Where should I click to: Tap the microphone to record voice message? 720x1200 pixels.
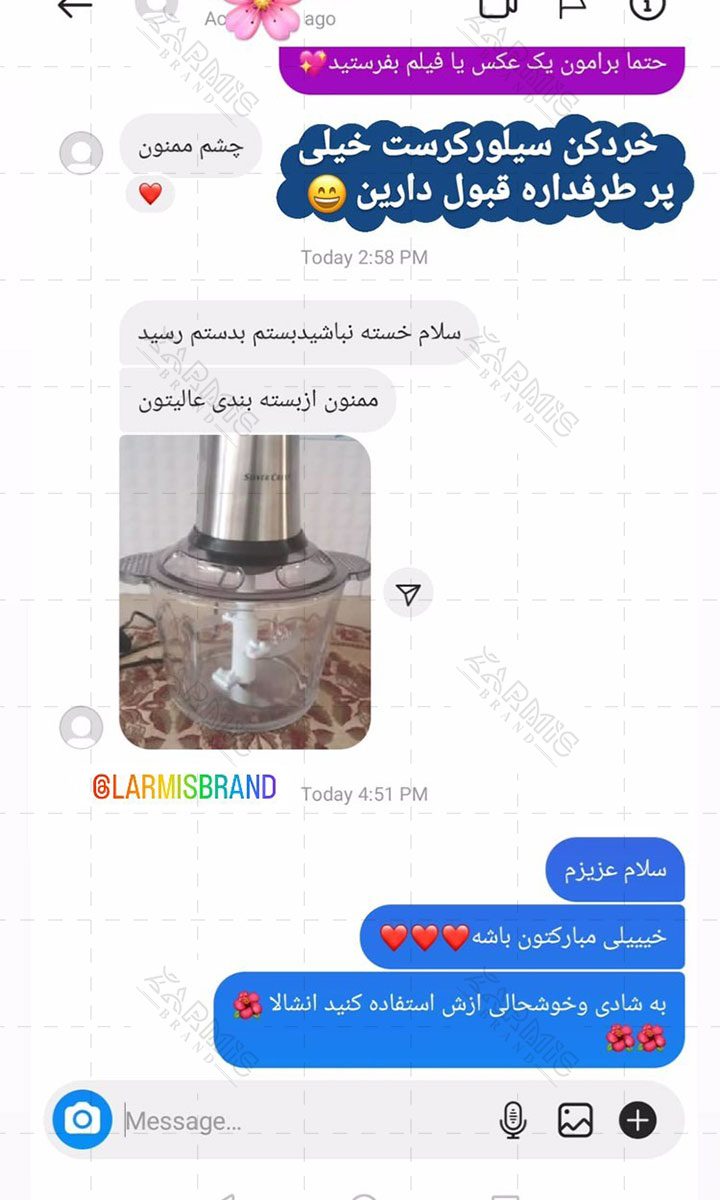(513, 1121)
